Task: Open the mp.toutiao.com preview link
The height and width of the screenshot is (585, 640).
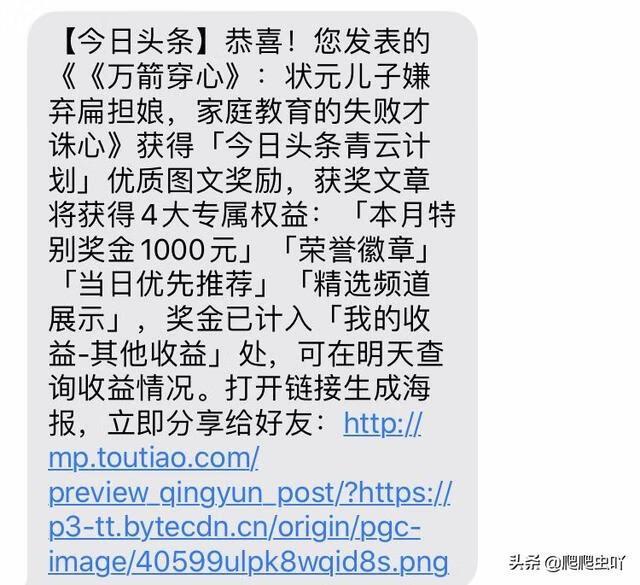Action: [154, 458]
